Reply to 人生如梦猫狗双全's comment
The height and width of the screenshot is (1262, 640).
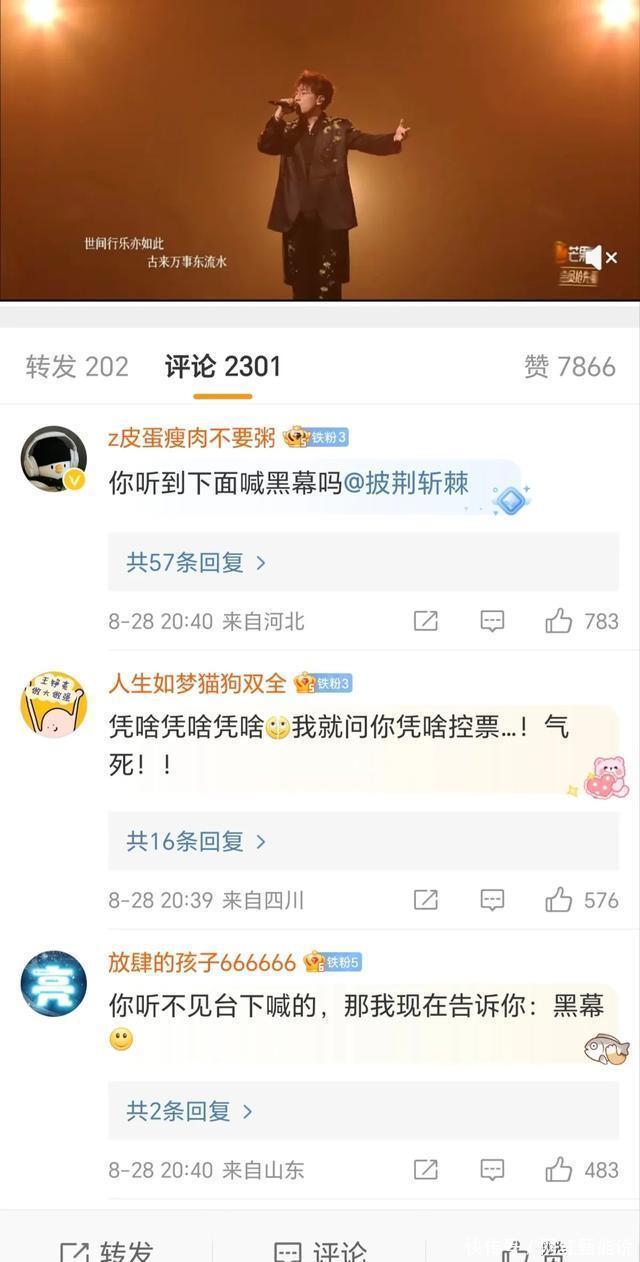point(492,900)
